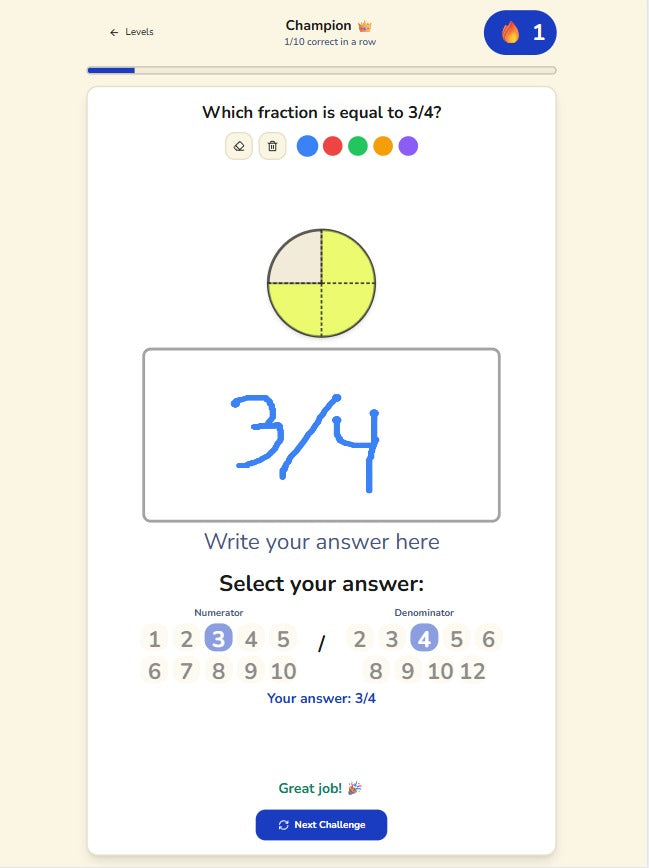649x868 pixels.
Task: Pick numerator 10
Action: (283, 671)
